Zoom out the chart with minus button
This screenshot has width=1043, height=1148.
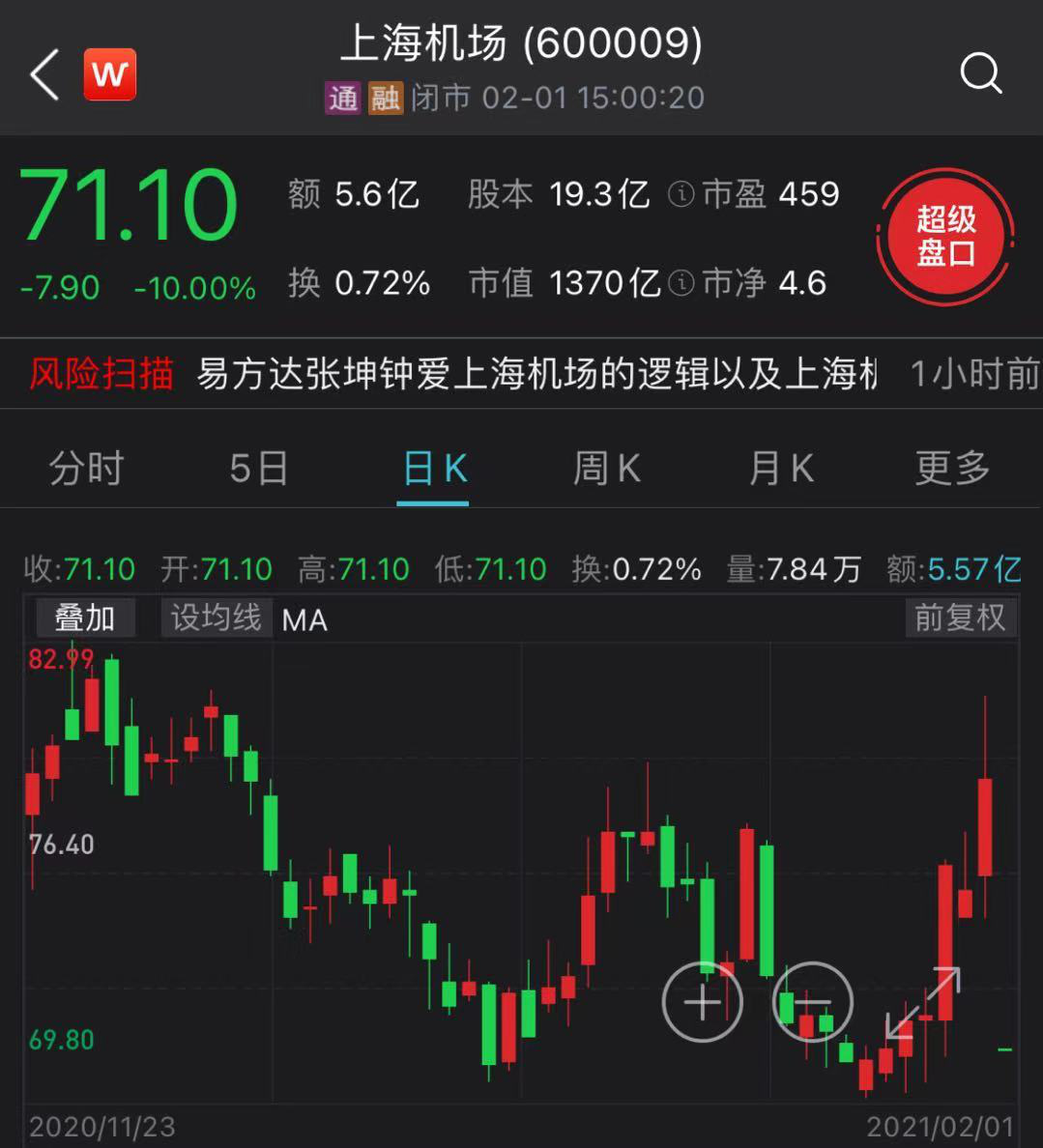813,1002
